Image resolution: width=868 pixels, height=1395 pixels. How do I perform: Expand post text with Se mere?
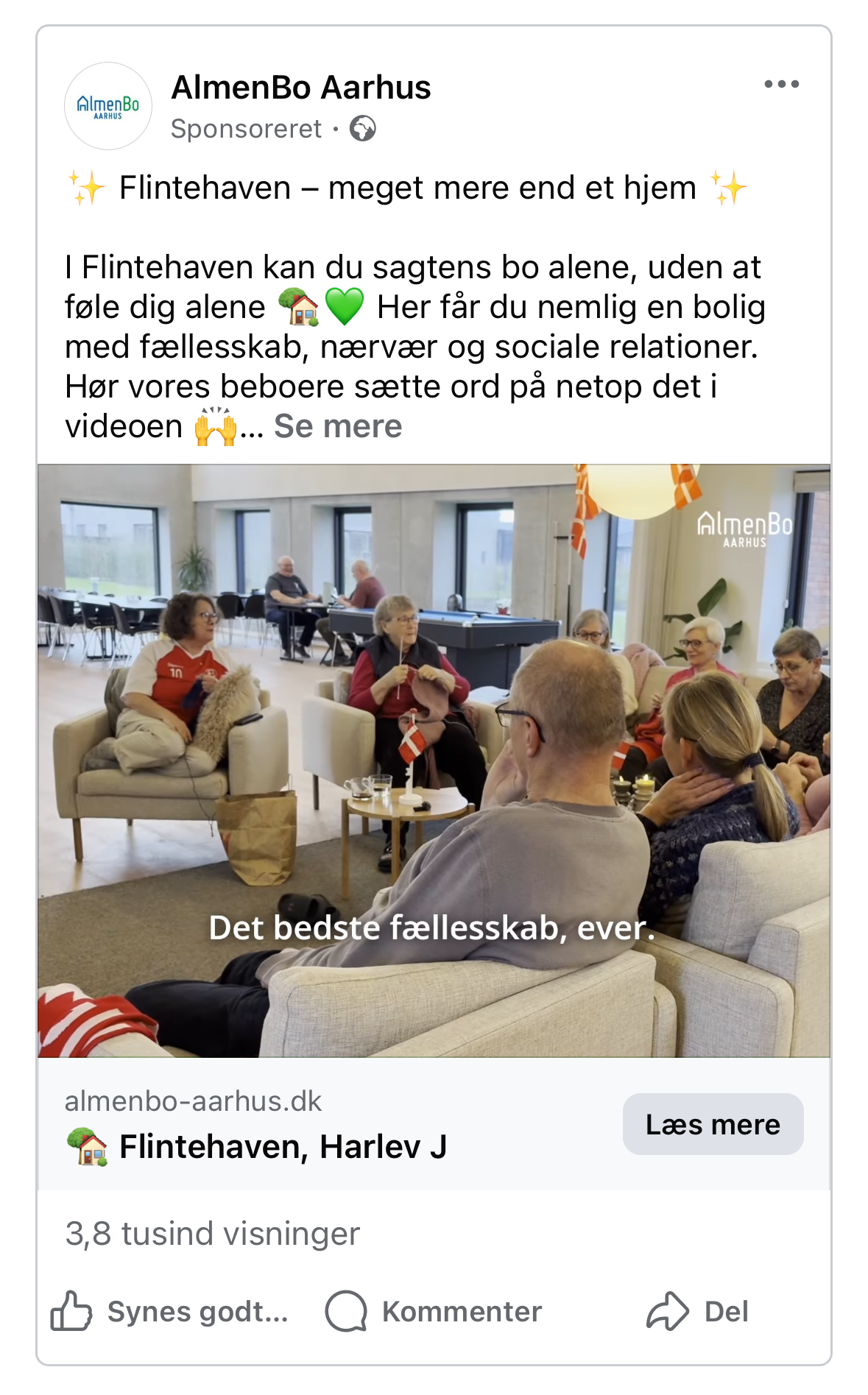(338, 426)
